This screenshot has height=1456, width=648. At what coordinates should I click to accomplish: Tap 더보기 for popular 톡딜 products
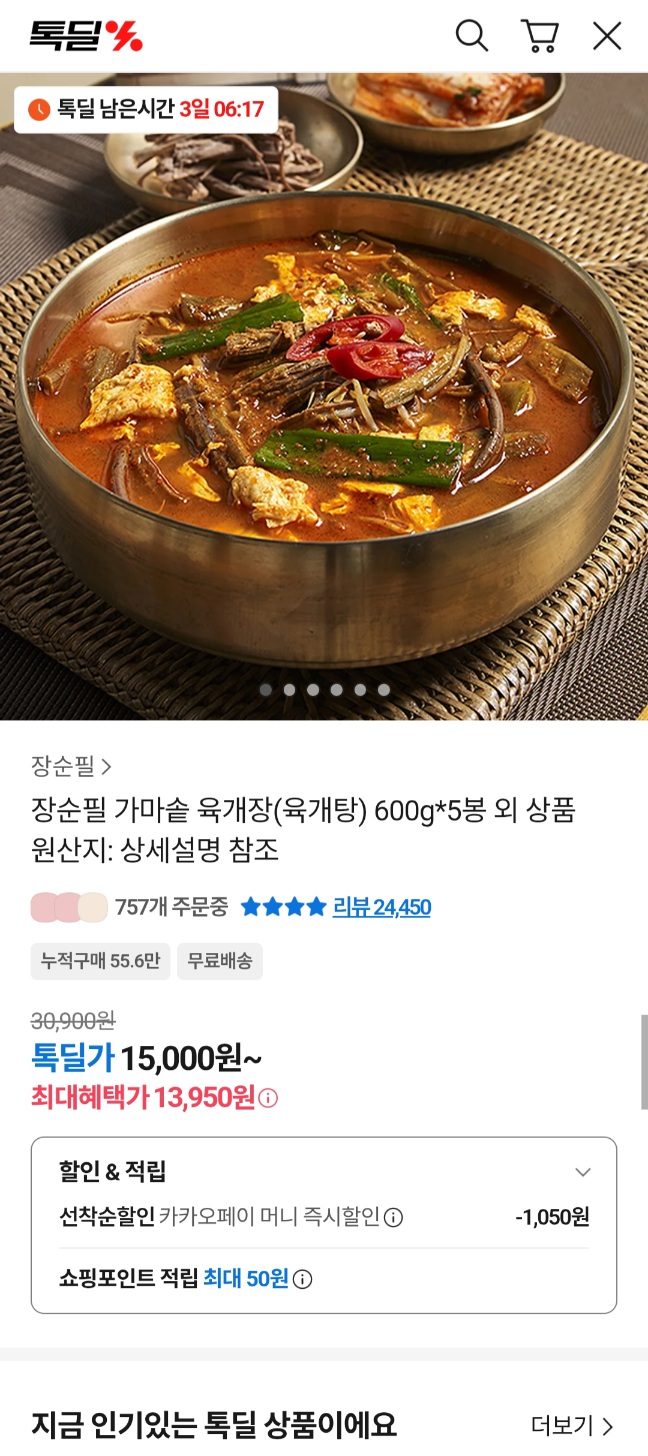[x=571, y=1425]
